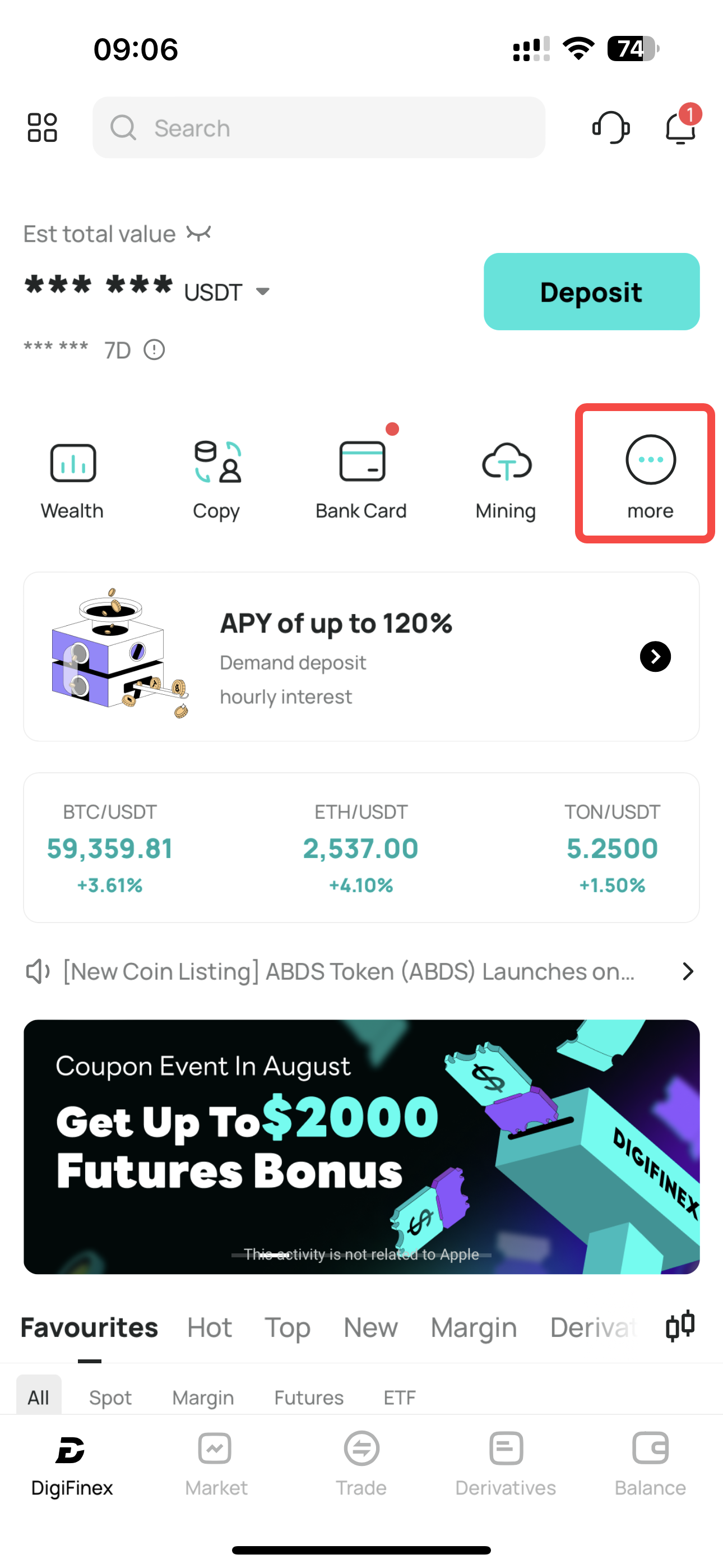Open Copy trading shortcut
The width and height of the screenshot is (723, 1568).
[x=217, y=479]
